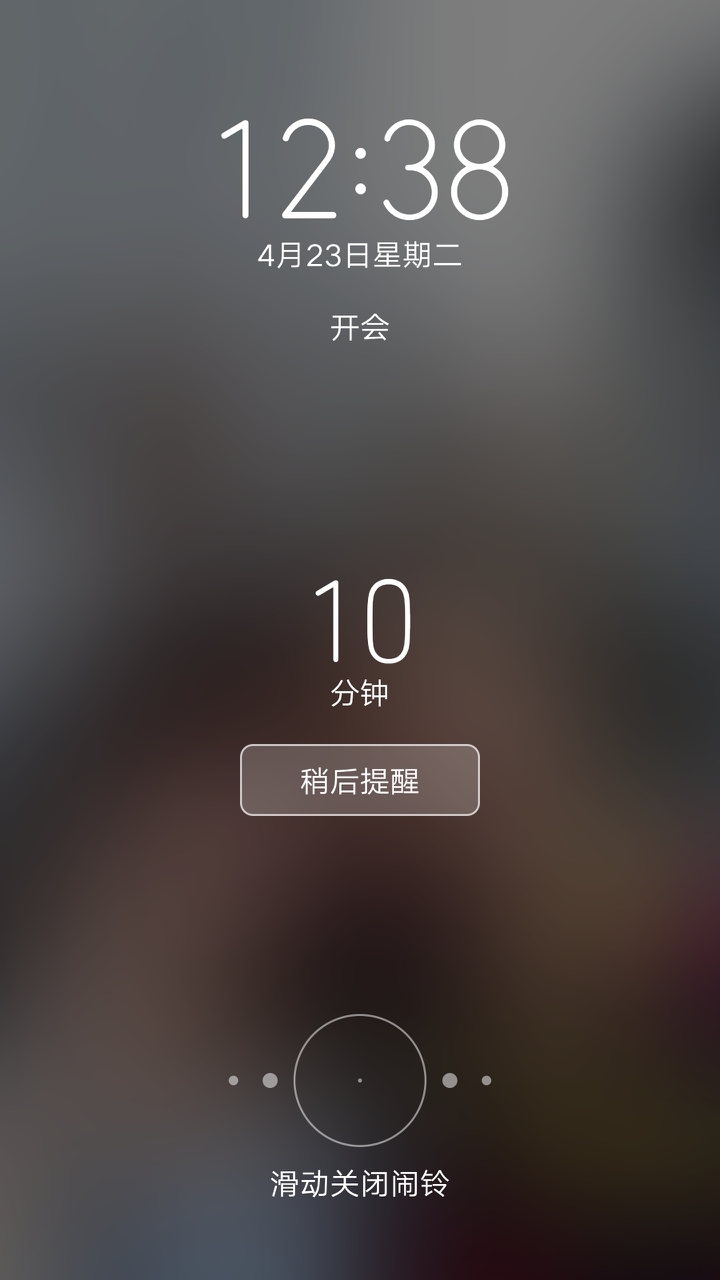Screen dimensions: 720x1280
Task: Tap the circular alarm dismiss handle
Action: [360, 1080]
